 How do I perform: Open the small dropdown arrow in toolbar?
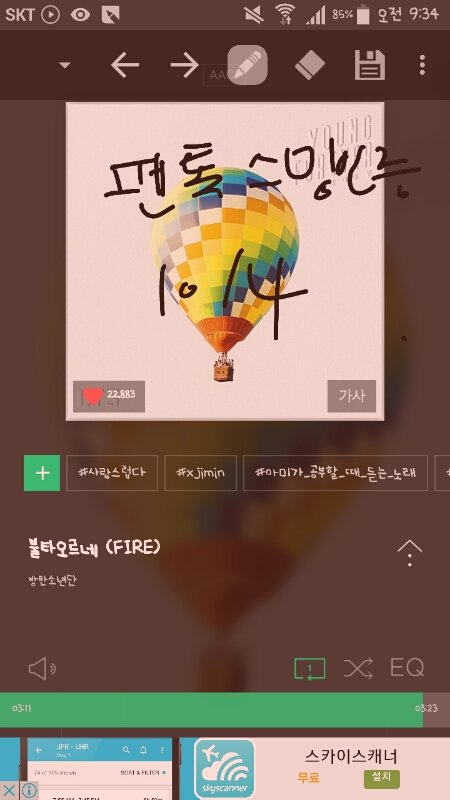coord(64,65)
